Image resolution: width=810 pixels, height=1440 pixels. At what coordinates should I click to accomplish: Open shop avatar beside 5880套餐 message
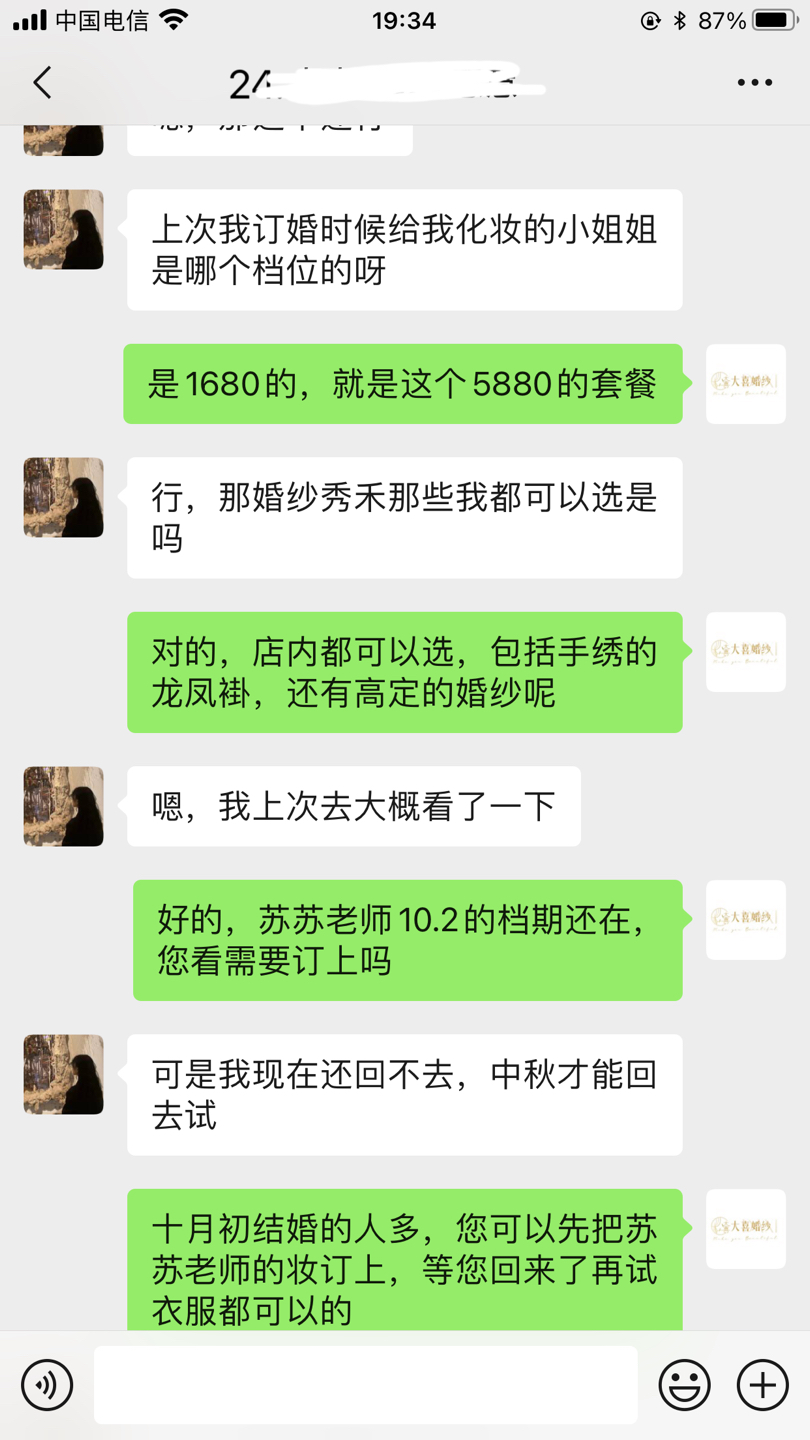746,384
